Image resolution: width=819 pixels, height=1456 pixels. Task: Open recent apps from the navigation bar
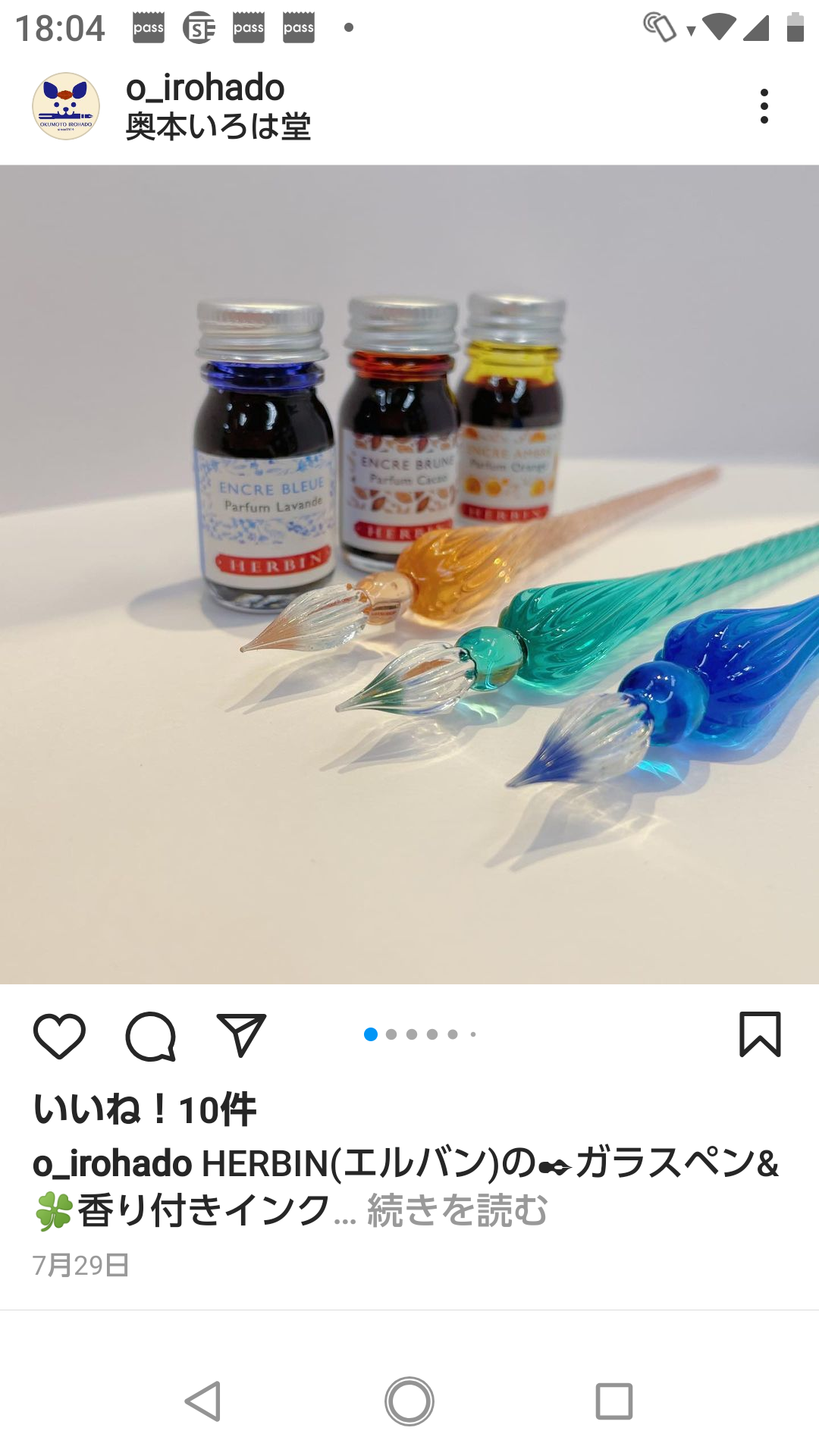[614, 1401]
